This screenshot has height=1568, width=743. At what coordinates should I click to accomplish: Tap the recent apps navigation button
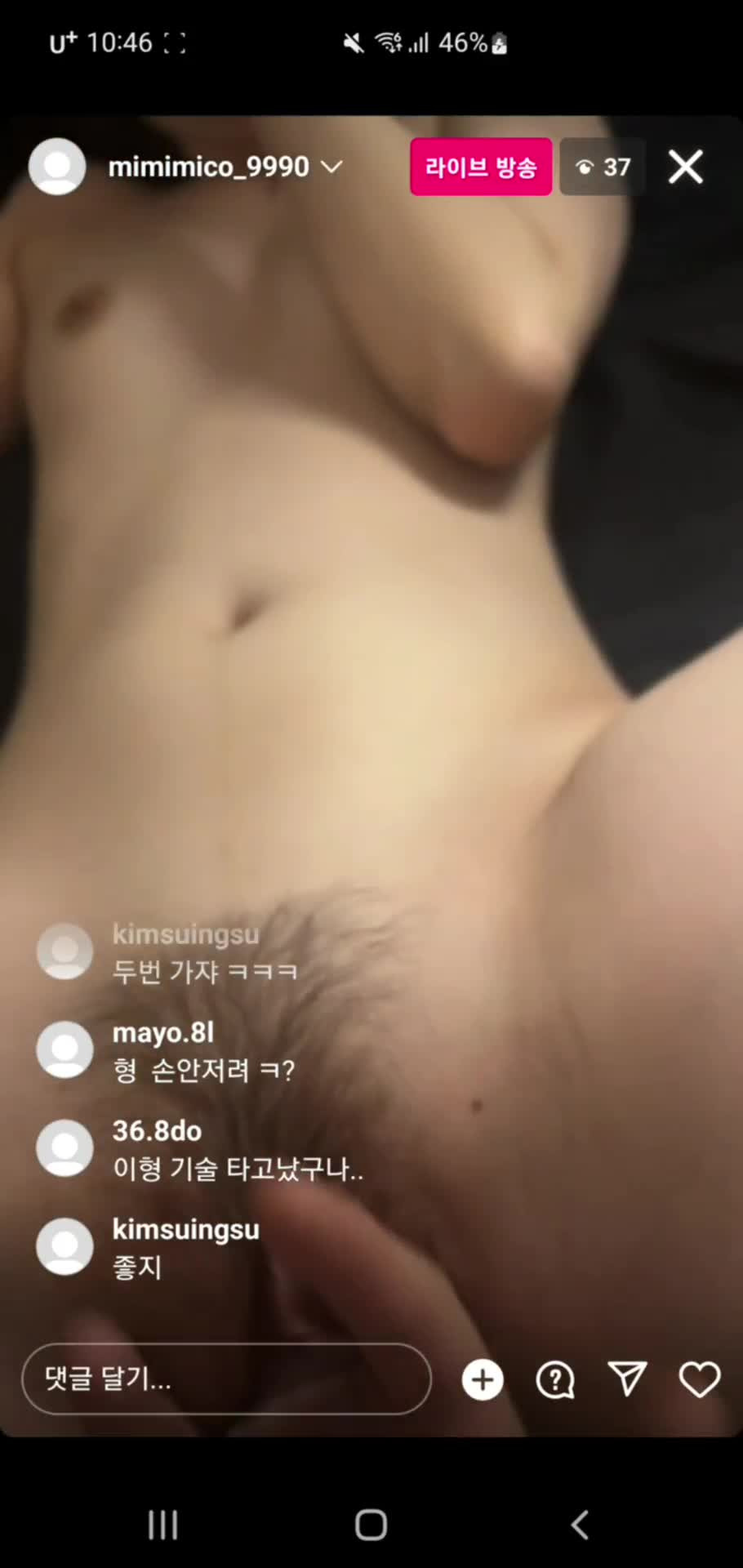[162, 1524]
